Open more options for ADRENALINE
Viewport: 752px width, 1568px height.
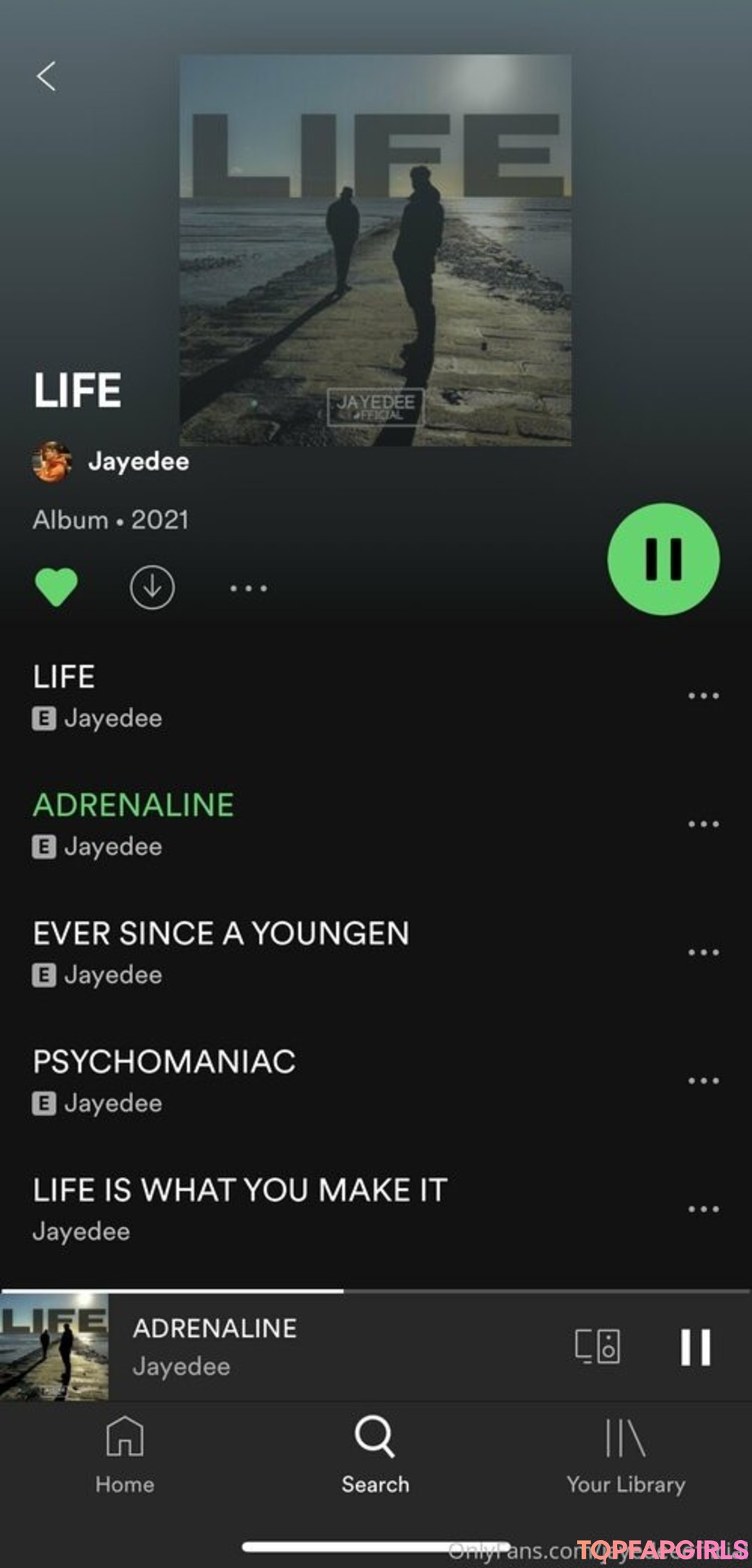click(703, 823)
